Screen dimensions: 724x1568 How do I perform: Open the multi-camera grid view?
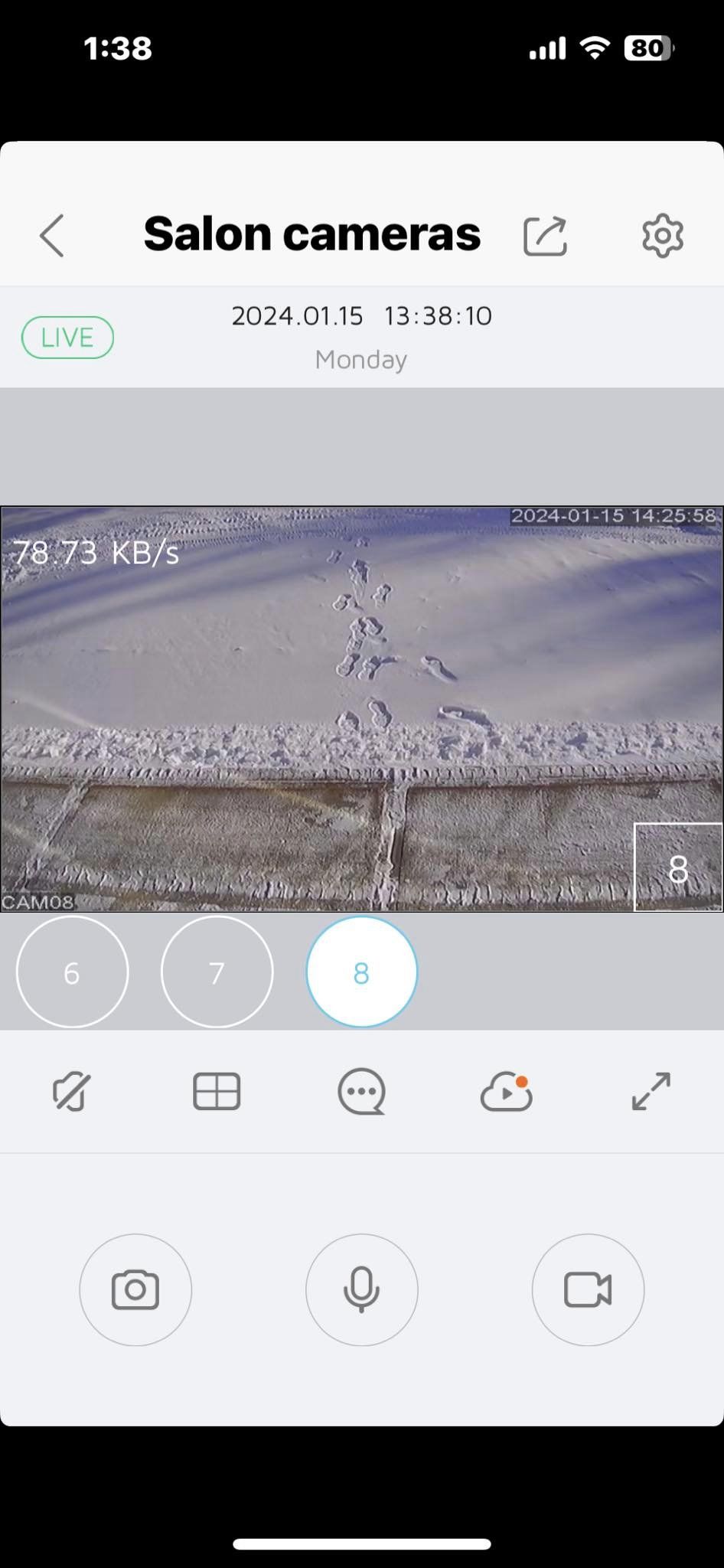pos(217,1091)
